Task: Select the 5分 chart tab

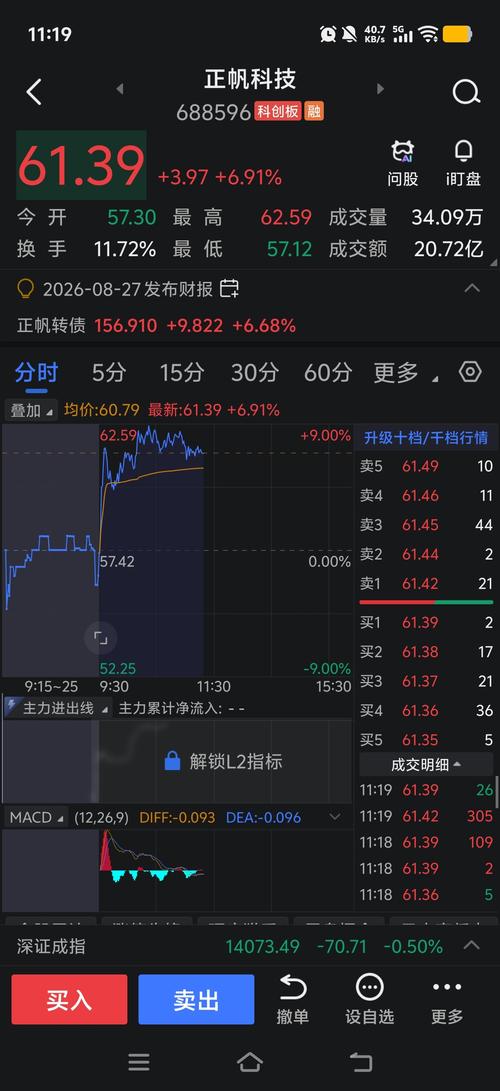Action: click(108, 373)
